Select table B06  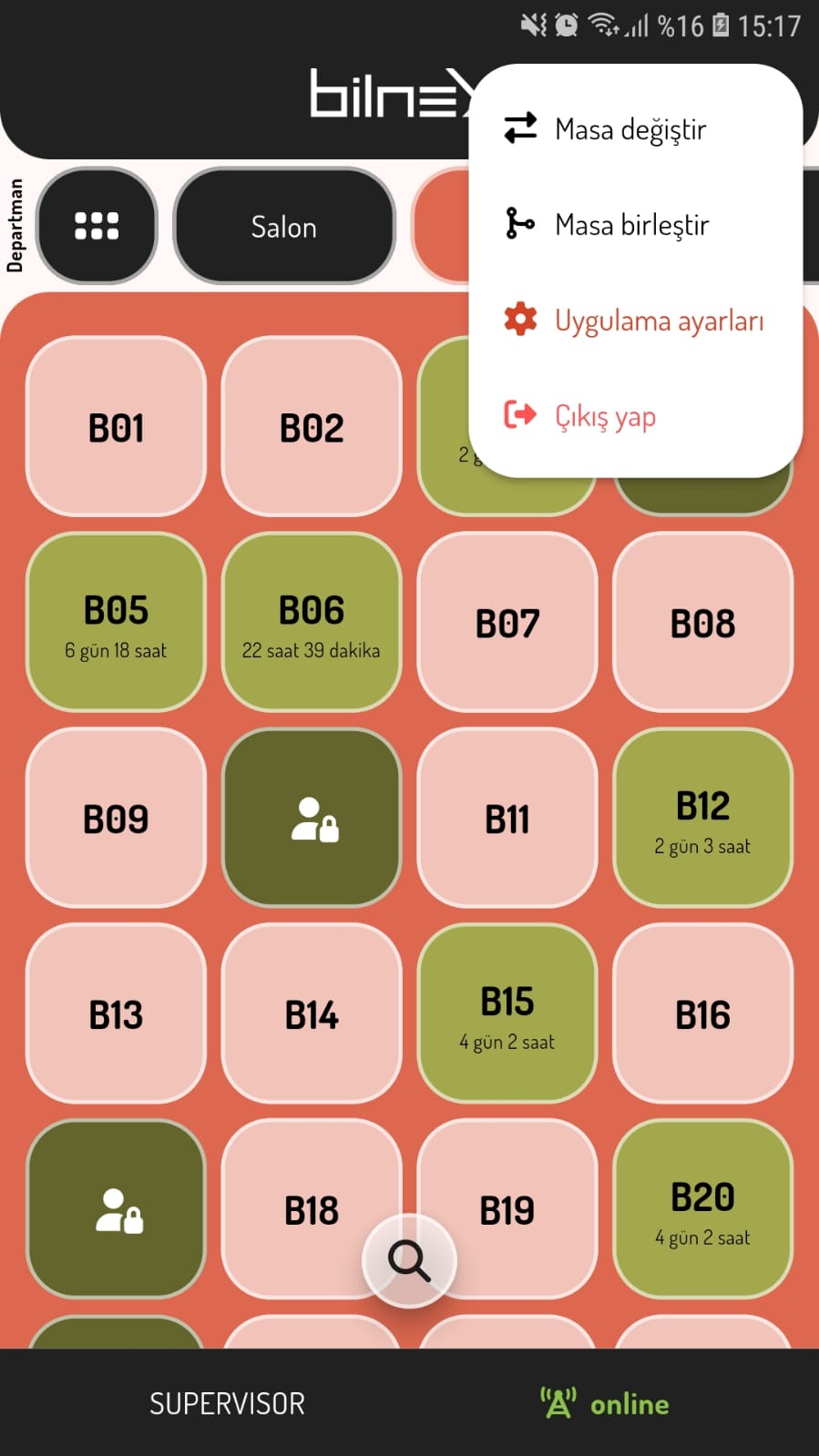point(312,623)
